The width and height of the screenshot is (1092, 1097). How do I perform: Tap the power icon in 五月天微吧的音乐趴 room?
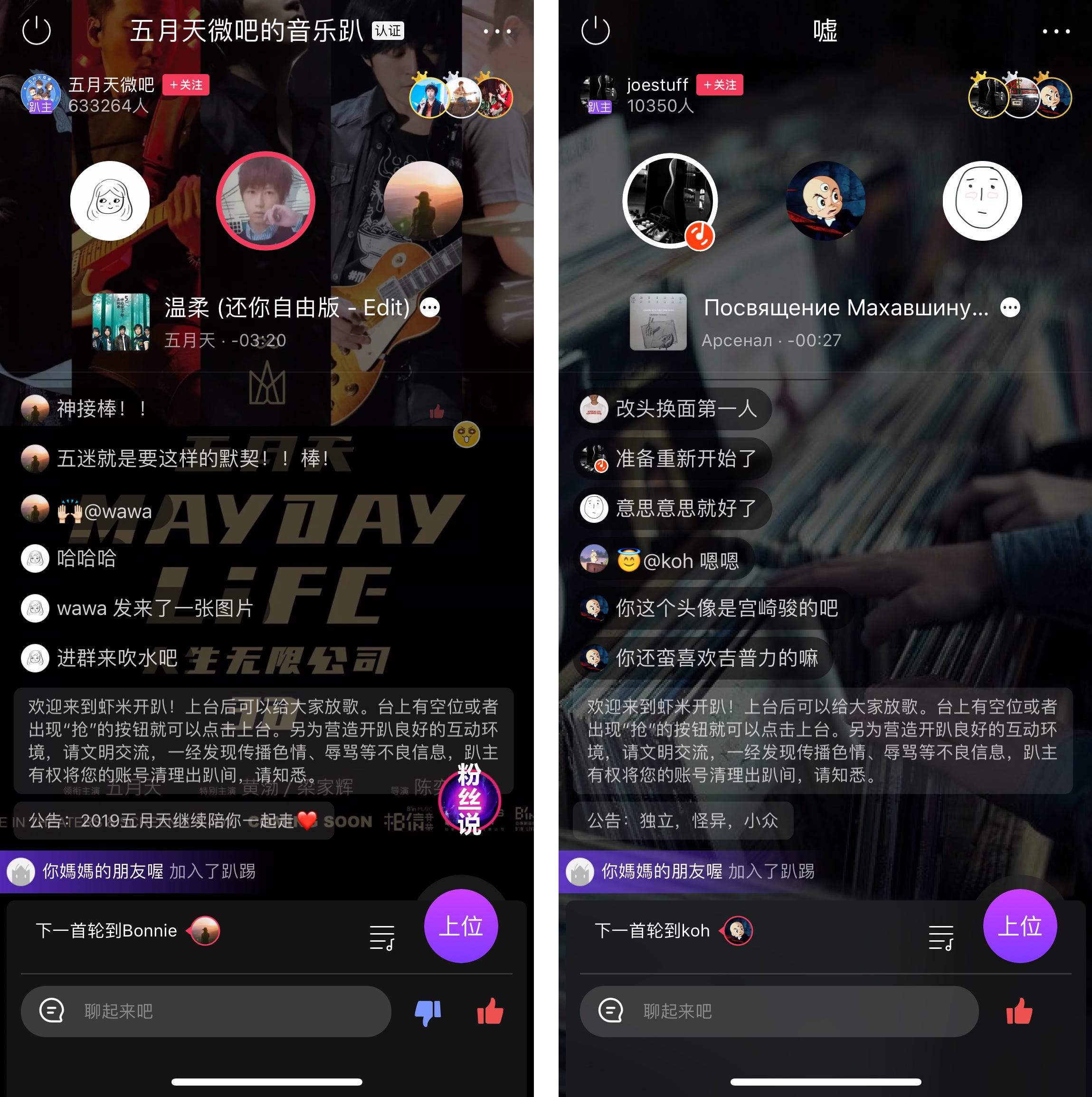pos(37,31)
